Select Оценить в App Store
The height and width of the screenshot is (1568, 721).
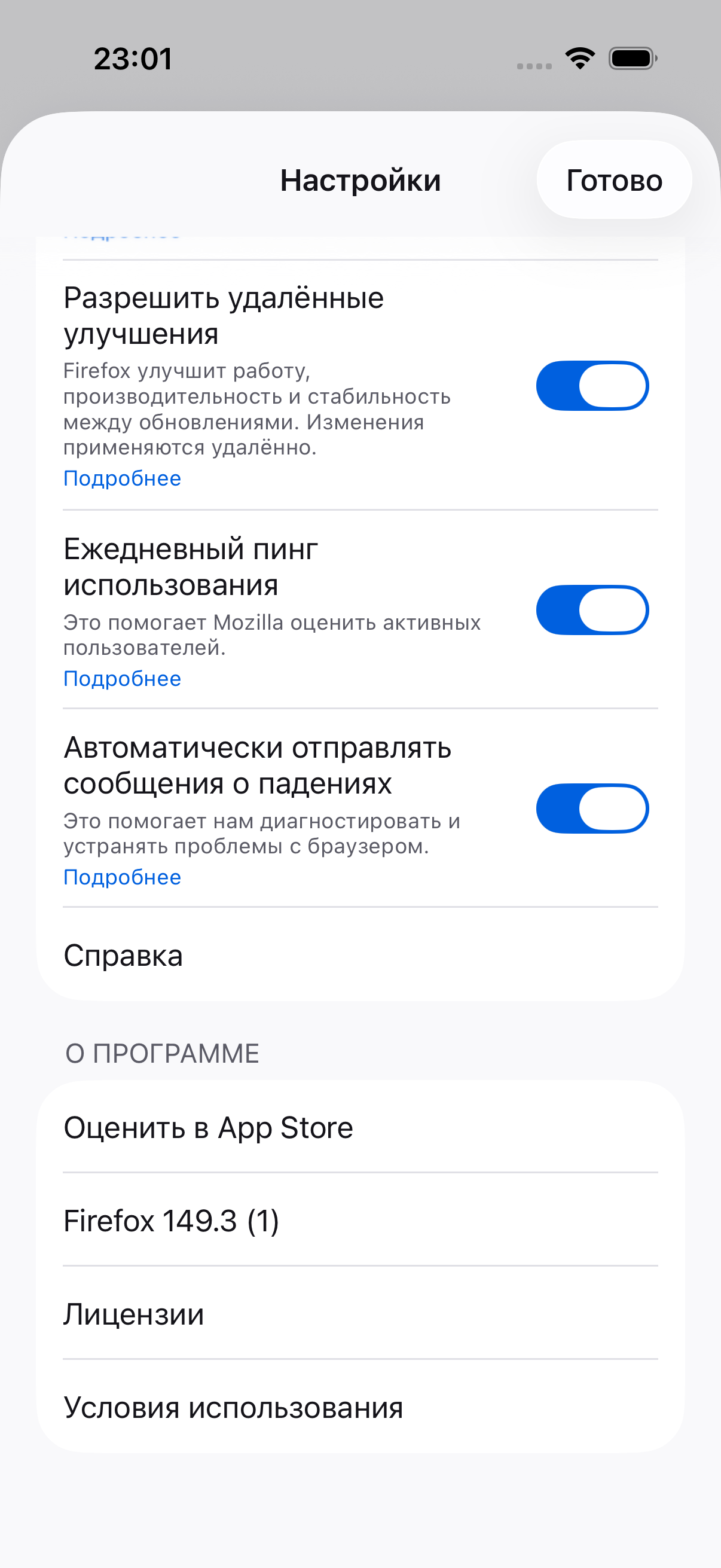(x=360, y=1127)
